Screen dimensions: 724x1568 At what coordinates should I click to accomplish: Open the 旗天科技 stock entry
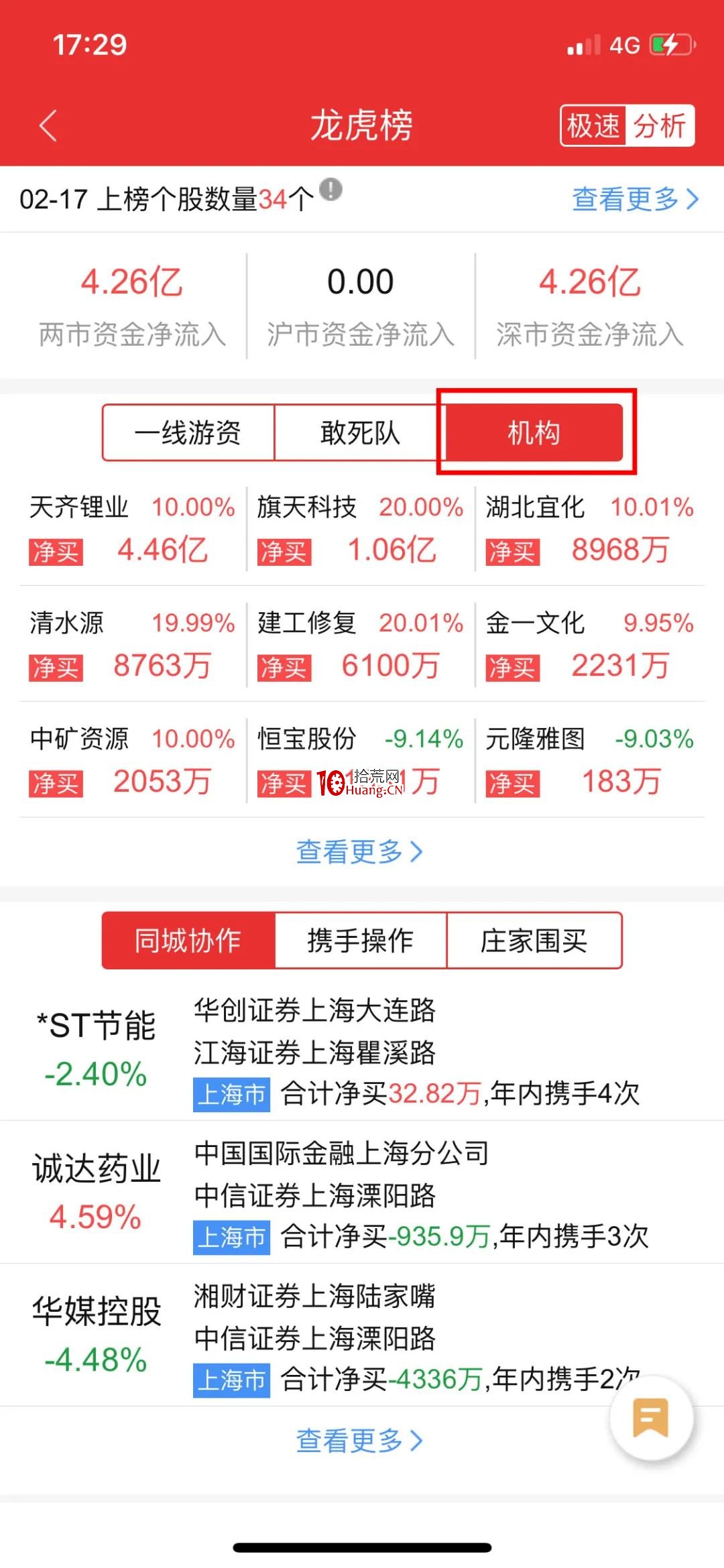coord(361,530)
